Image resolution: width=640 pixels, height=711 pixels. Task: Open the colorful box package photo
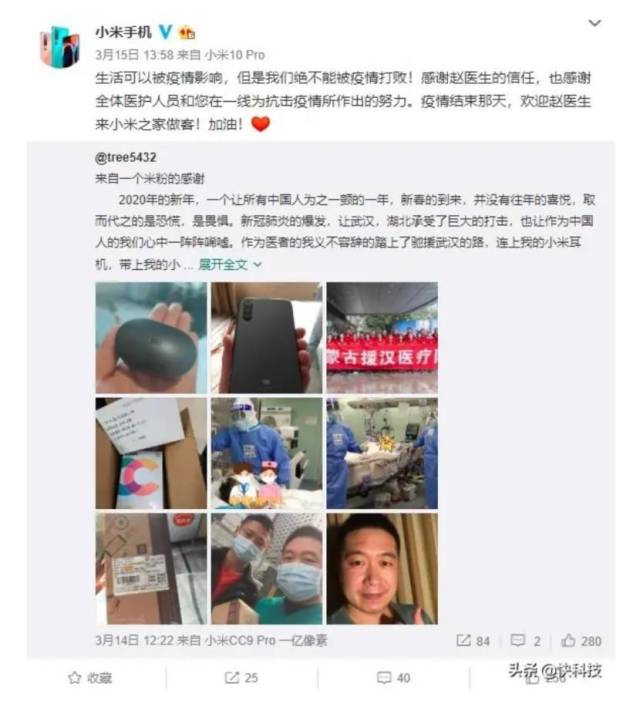click(x=151, y=453)
